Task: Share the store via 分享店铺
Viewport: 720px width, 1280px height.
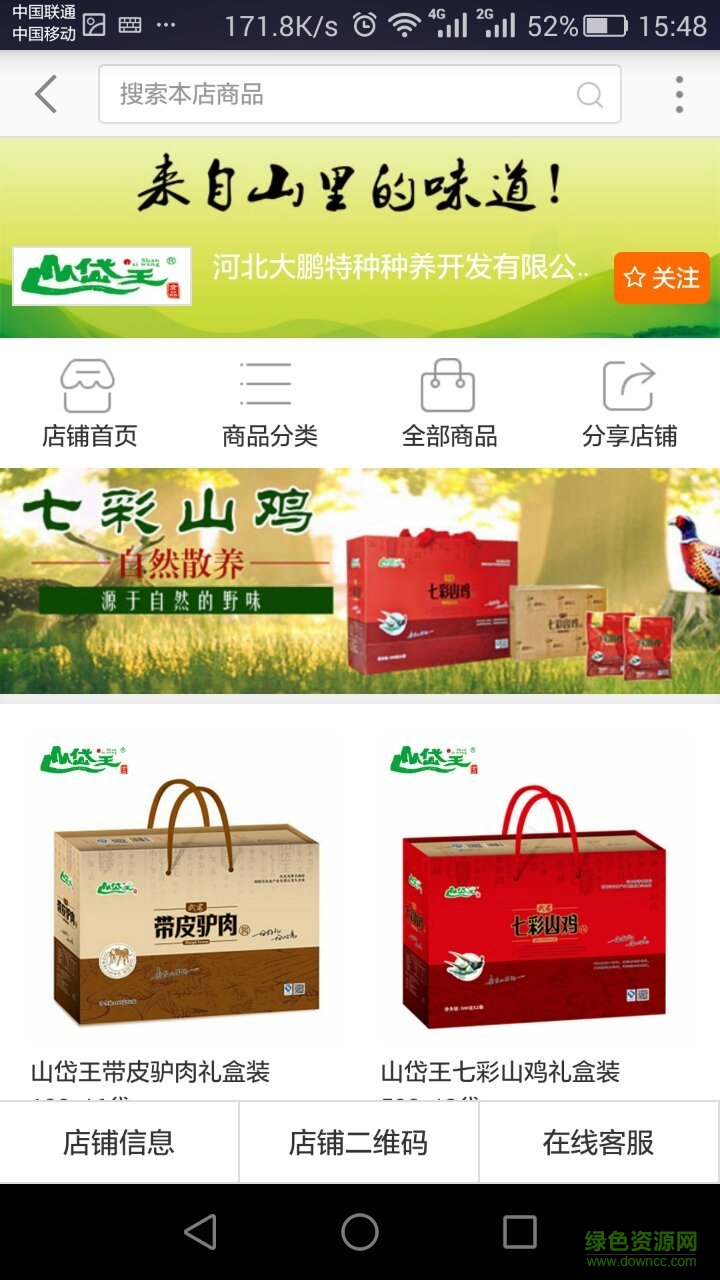Action: tap(629, 405)
